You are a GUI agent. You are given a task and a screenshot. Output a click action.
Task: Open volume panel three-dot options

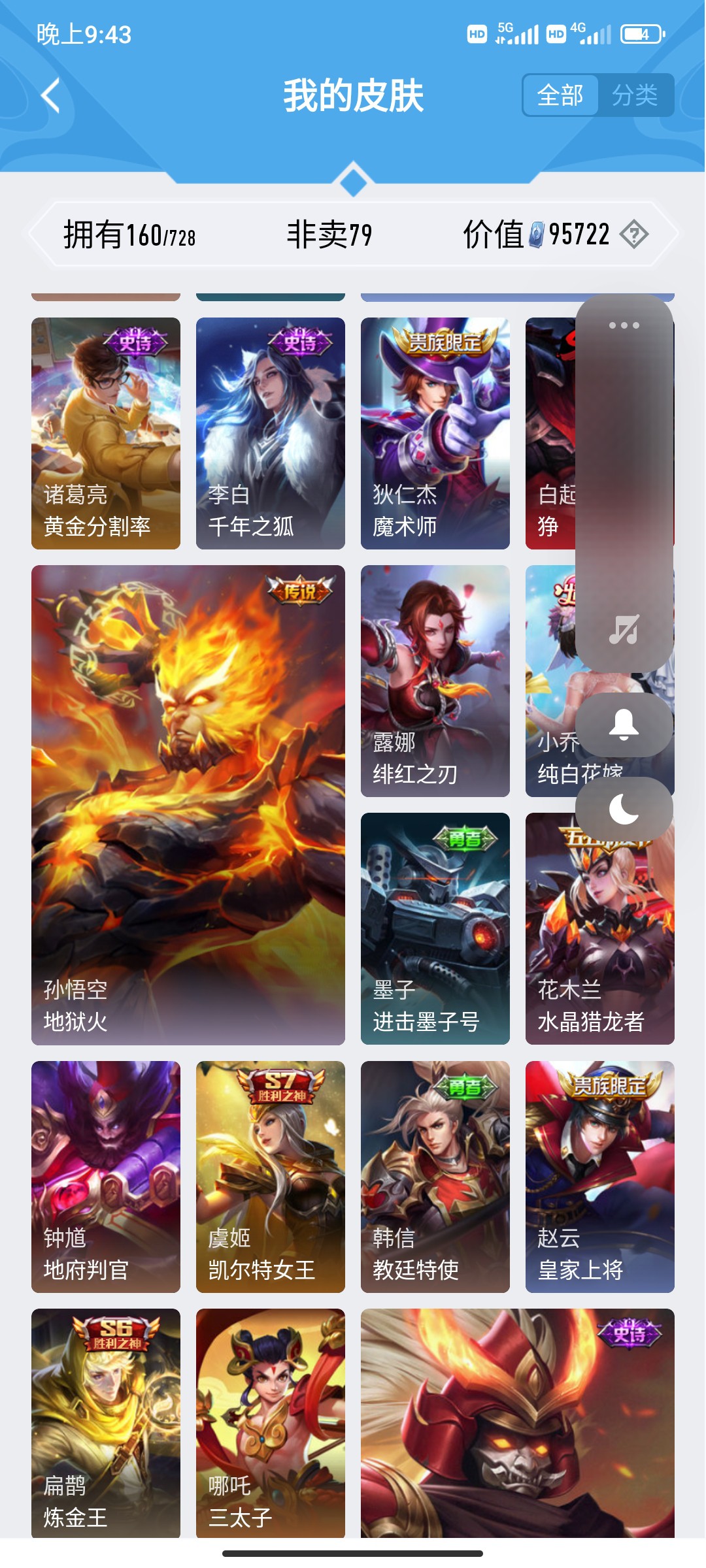pos(624,325)
